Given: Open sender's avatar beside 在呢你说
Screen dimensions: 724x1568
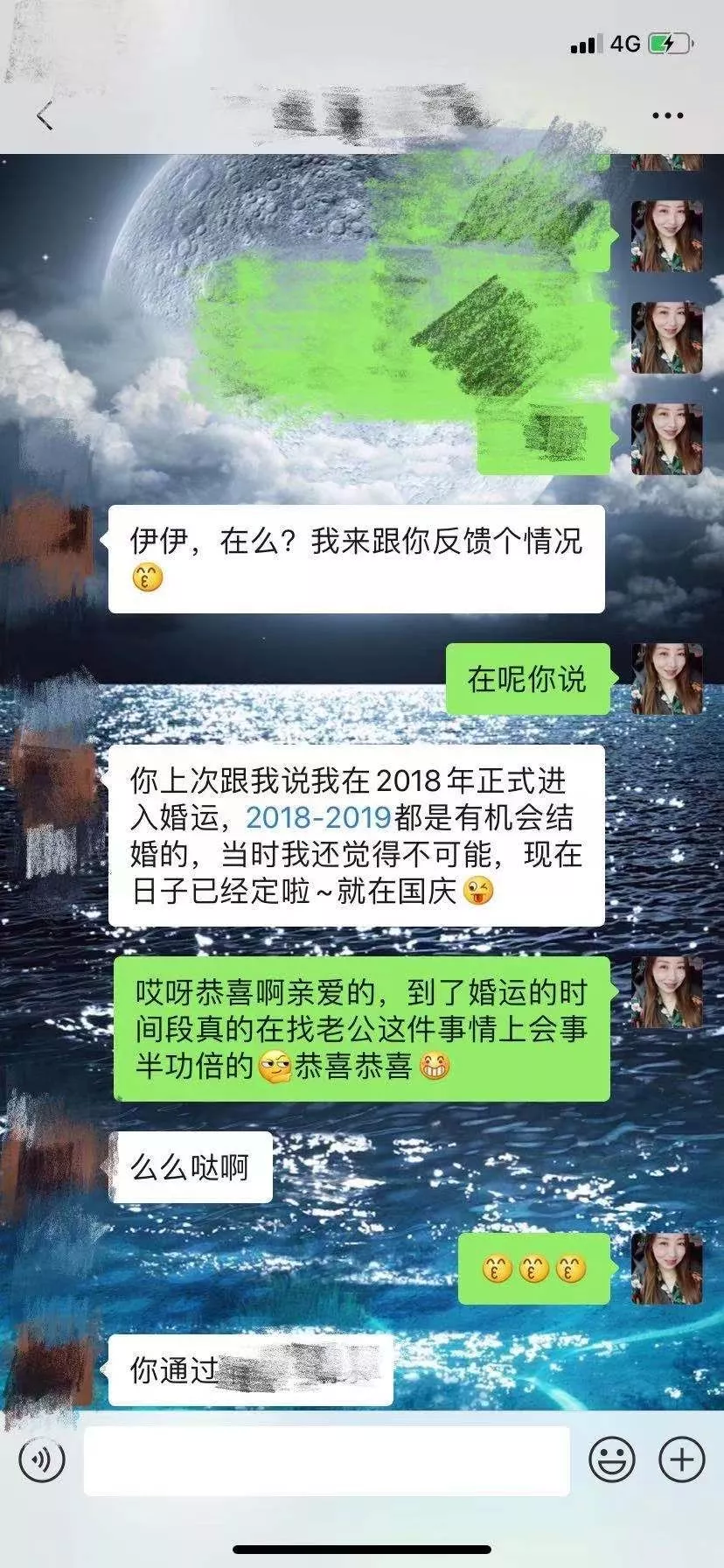Looking at the screenshot, I should 667,679.
